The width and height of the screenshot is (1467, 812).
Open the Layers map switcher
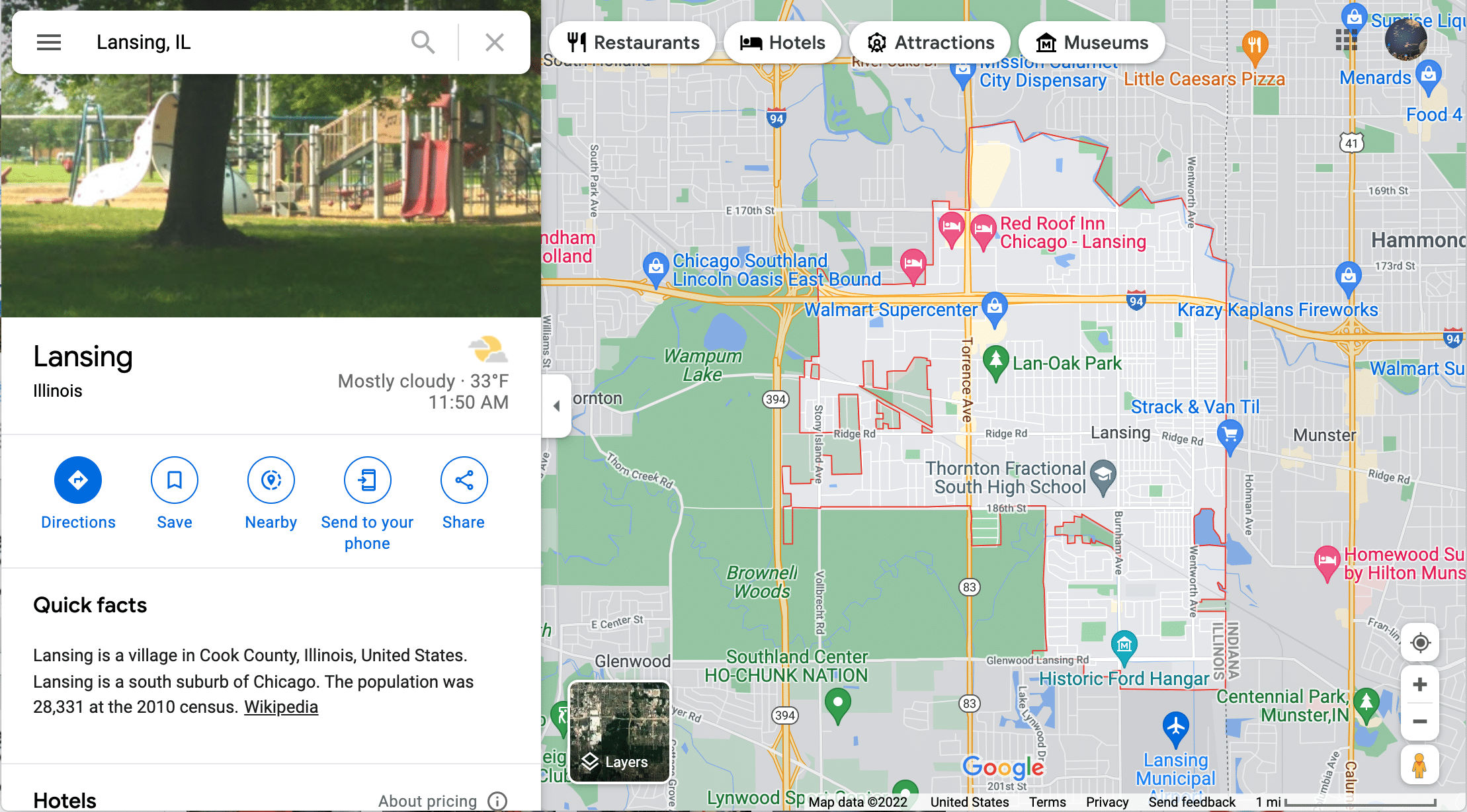[x=620, y=733]
